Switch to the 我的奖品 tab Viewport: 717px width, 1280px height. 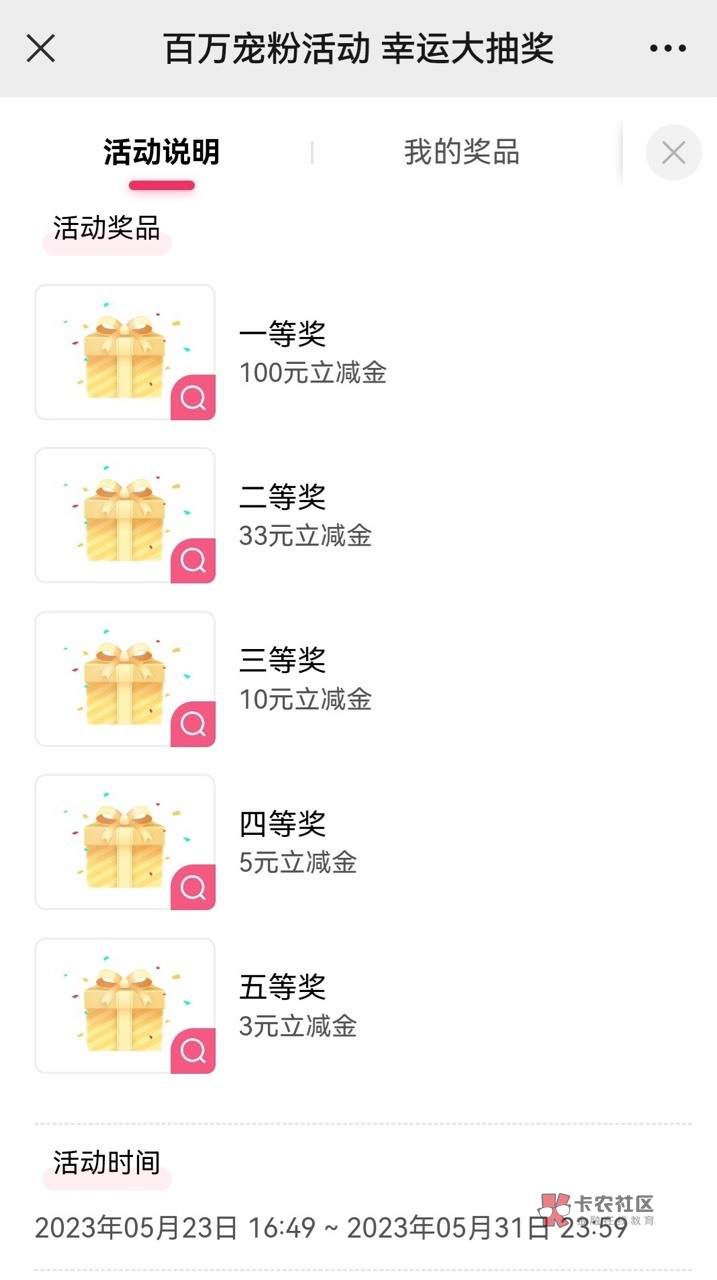[x=461, y=152]
